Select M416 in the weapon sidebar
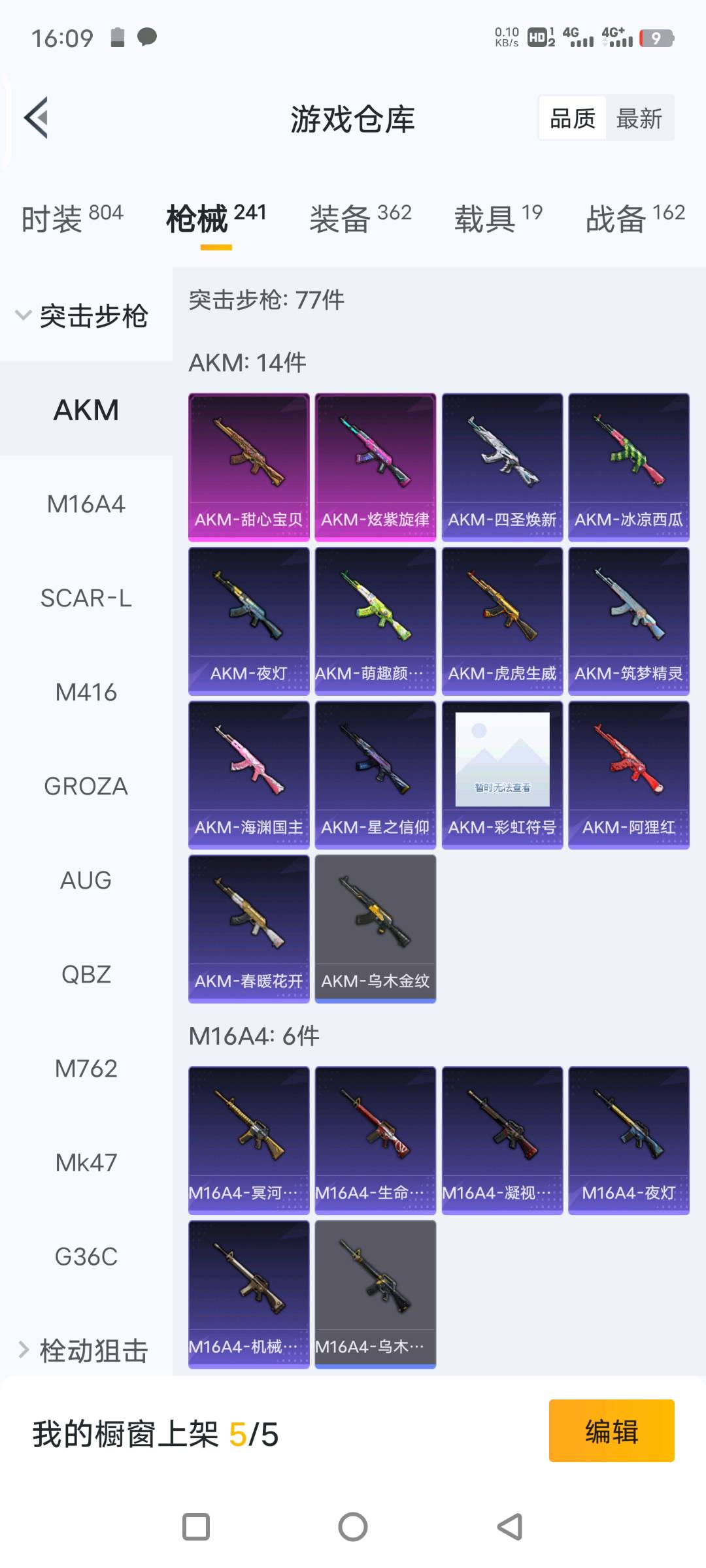706x1568 pixels. 86,692
